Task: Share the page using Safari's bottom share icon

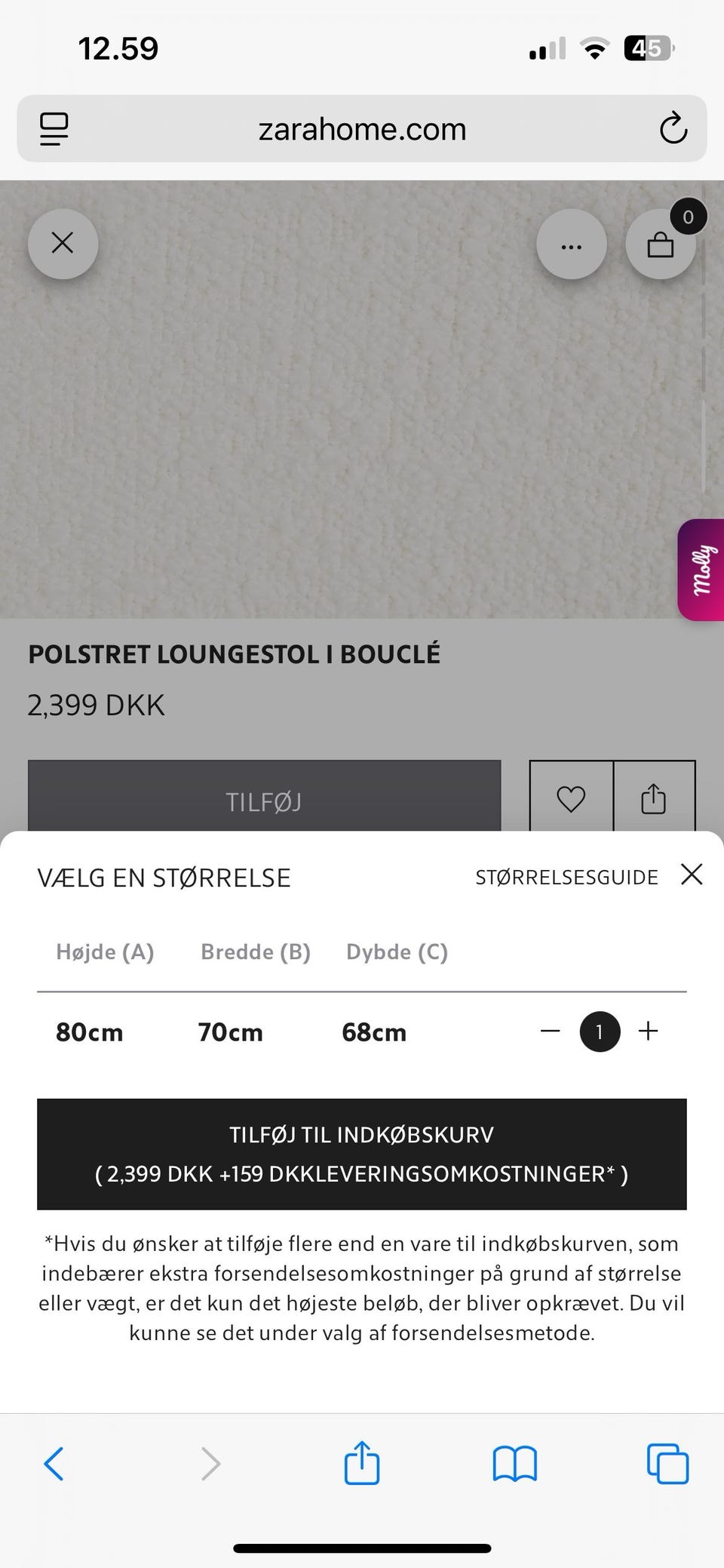Action: point(362,1462)
